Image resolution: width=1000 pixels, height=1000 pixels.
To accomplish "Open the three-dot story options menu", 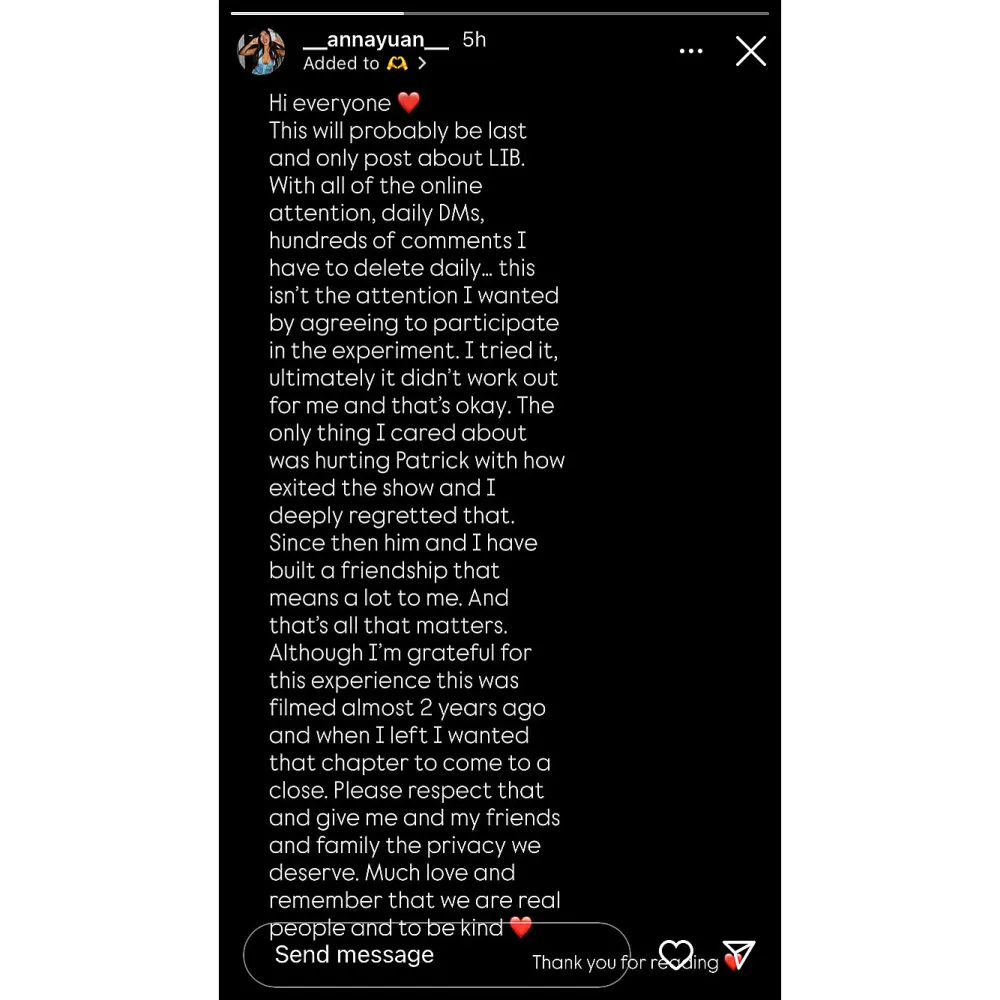I will coord(691,52).
